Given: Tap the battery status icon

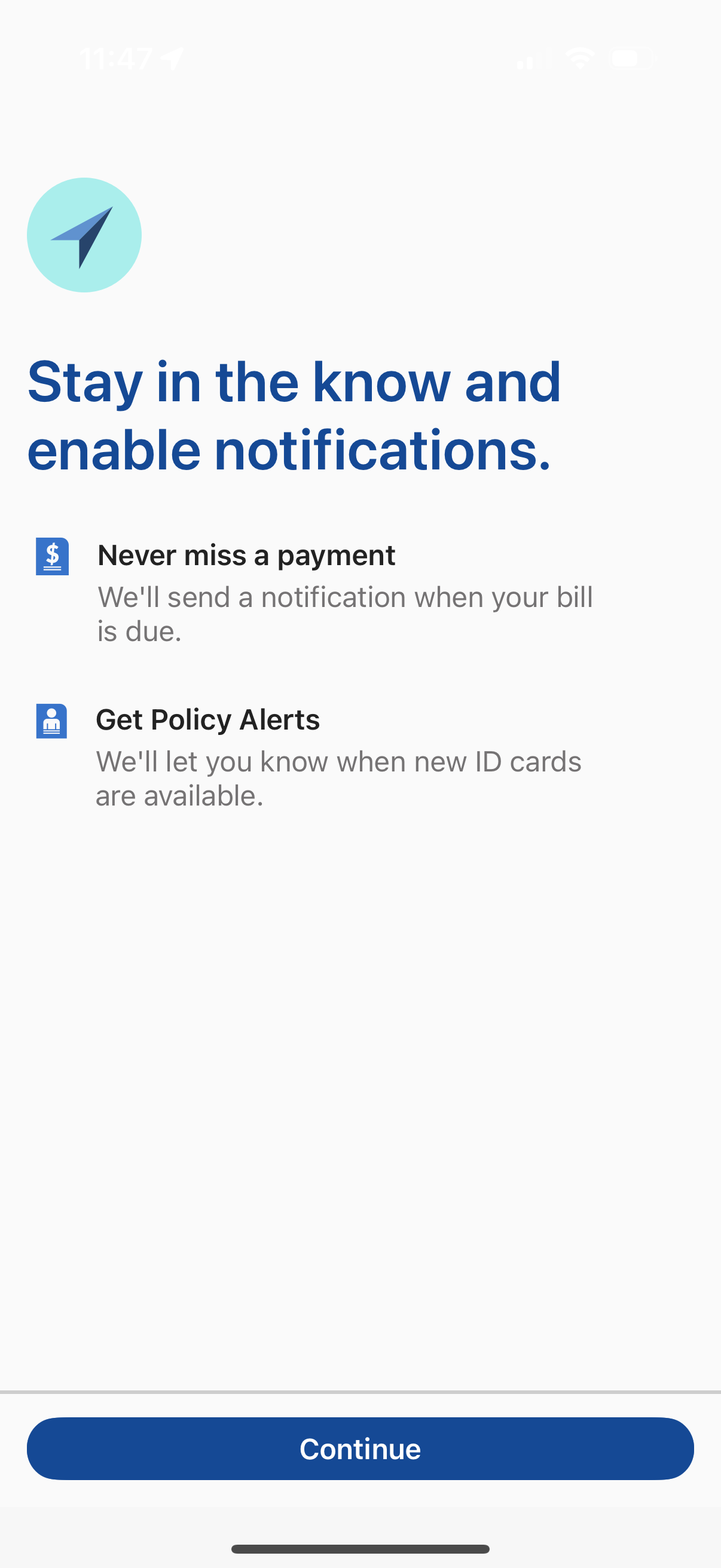Looking at the screenshot, I should coord(631,59).
